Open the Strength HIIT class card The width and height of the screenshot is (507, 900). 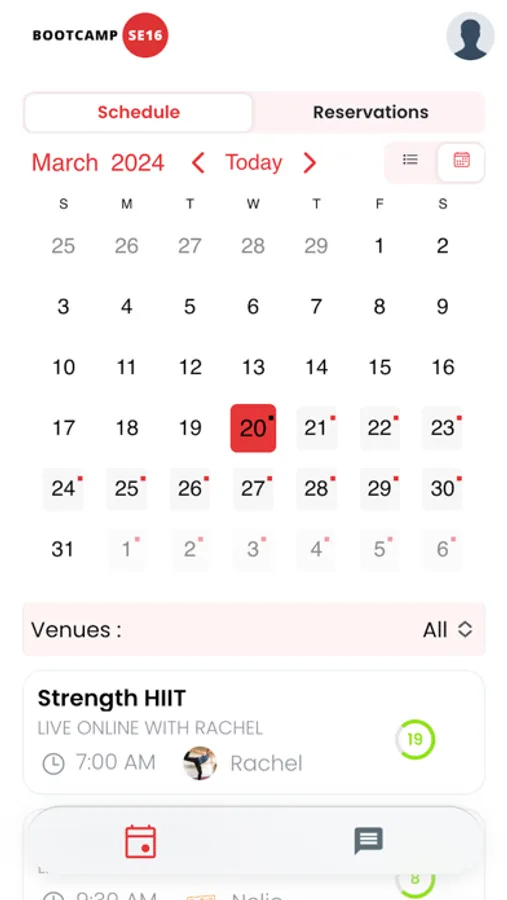pos(254,732)
